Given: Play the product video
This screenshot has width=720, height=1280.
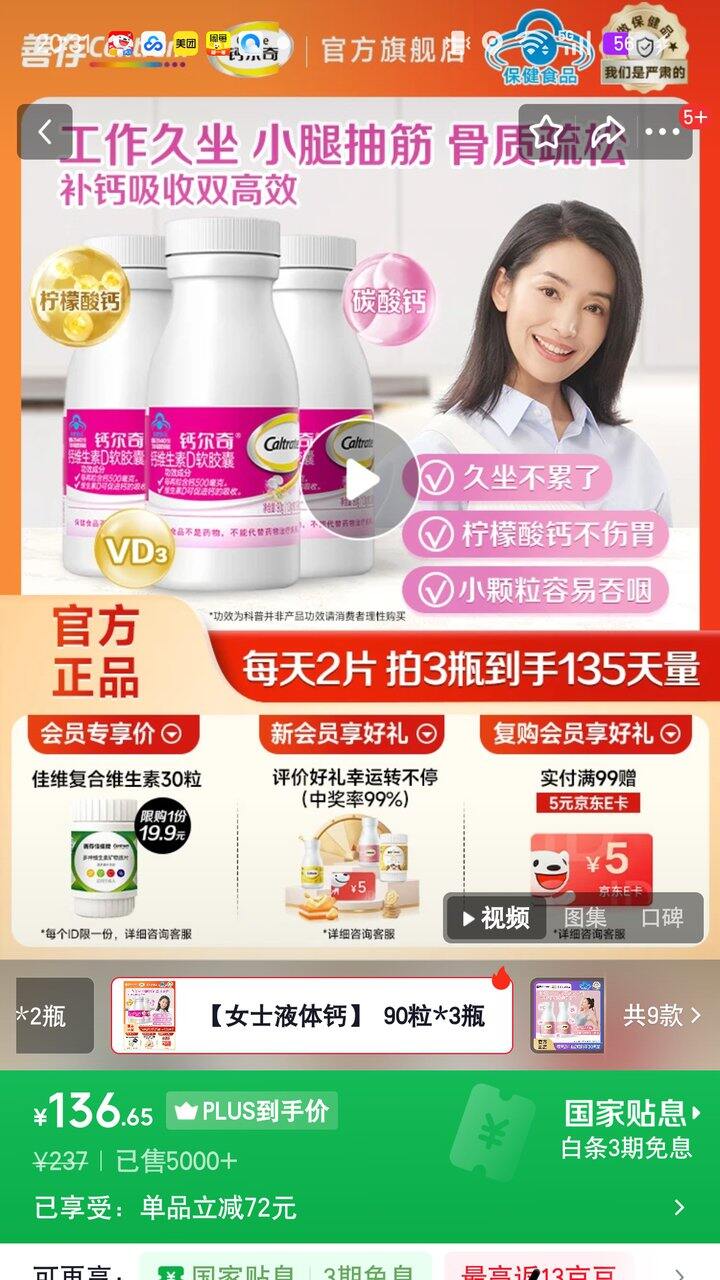Looking at the screenshot, I should tap(360, 481).
